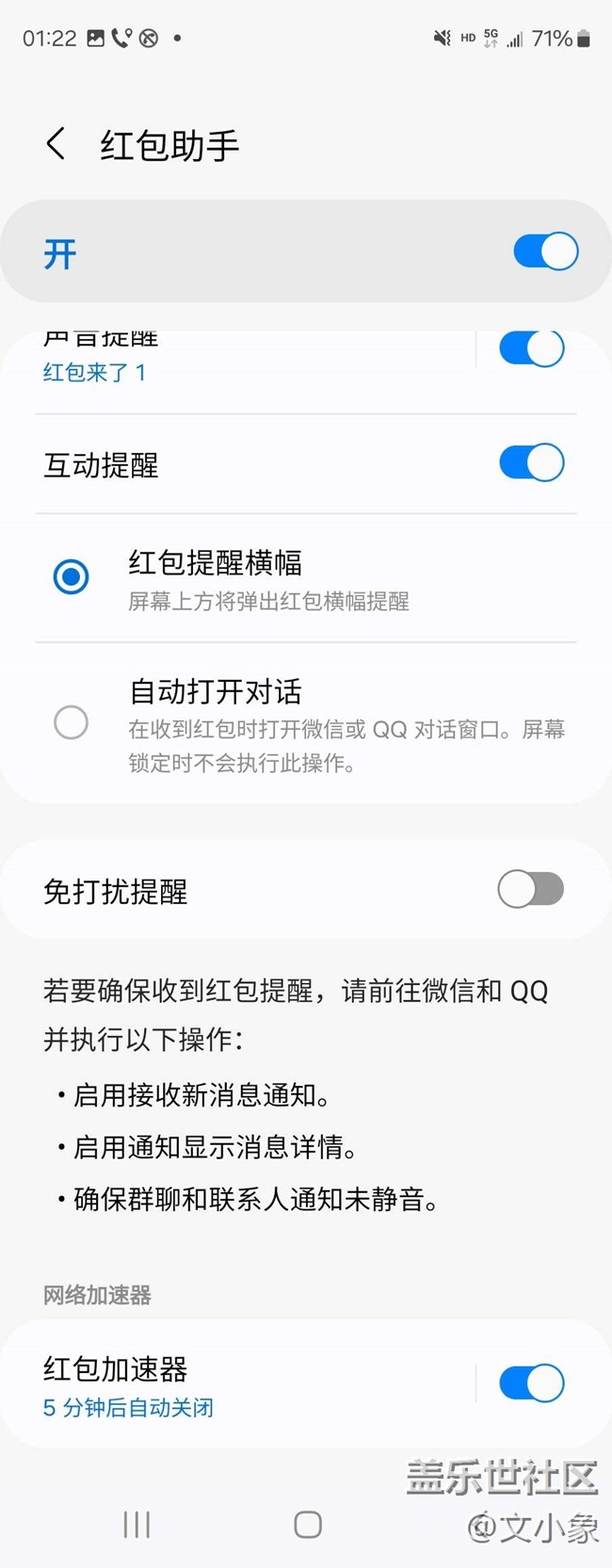This screenshot has width=612, height=1568.
Task: Choose the 自动打开对话 option
Action: (x=72, y=722)
